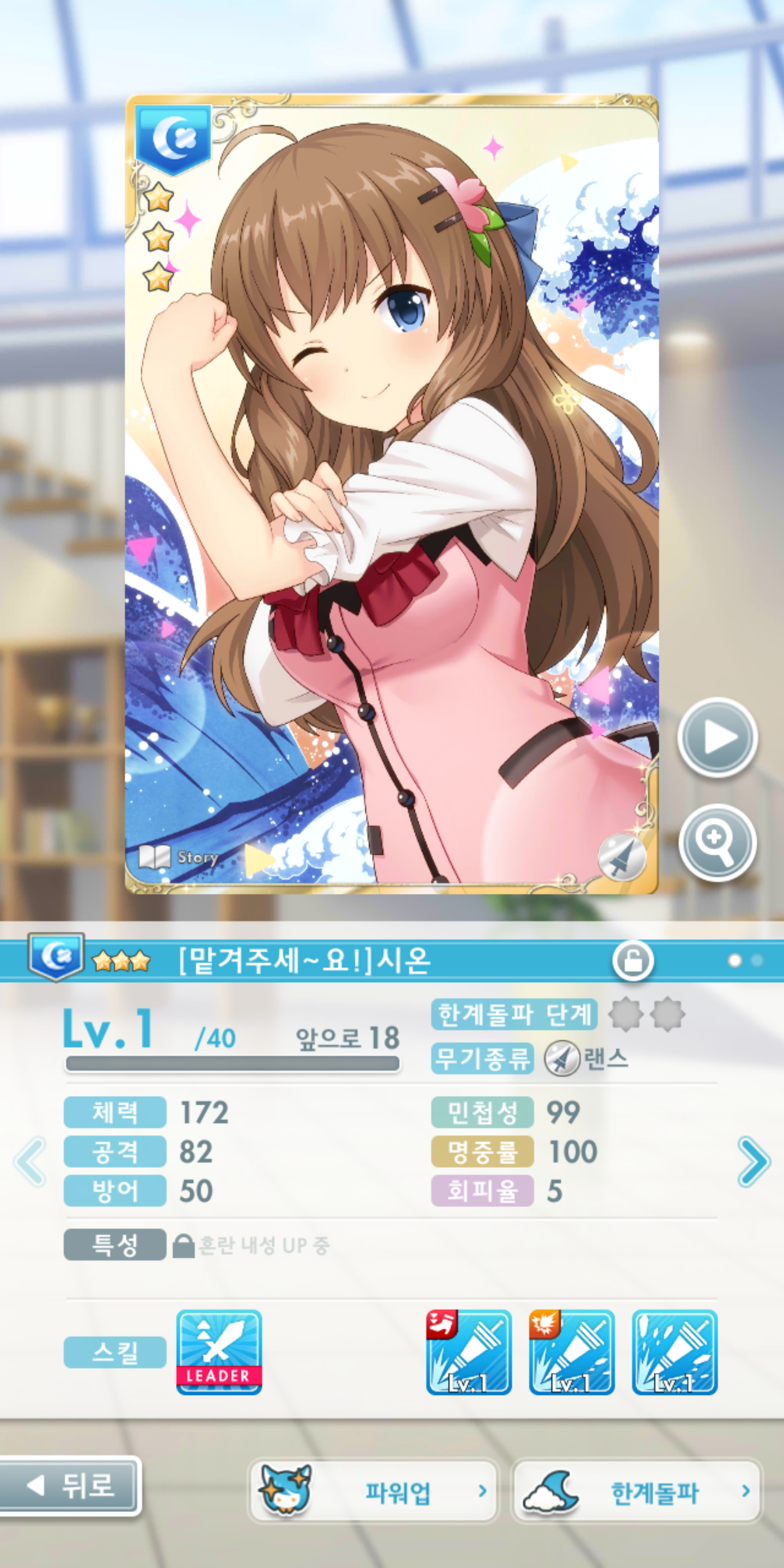View the skill with the red badge
Image resolution: width=784 pixels, height=1568 pixels.
(x=469, y=1352)
